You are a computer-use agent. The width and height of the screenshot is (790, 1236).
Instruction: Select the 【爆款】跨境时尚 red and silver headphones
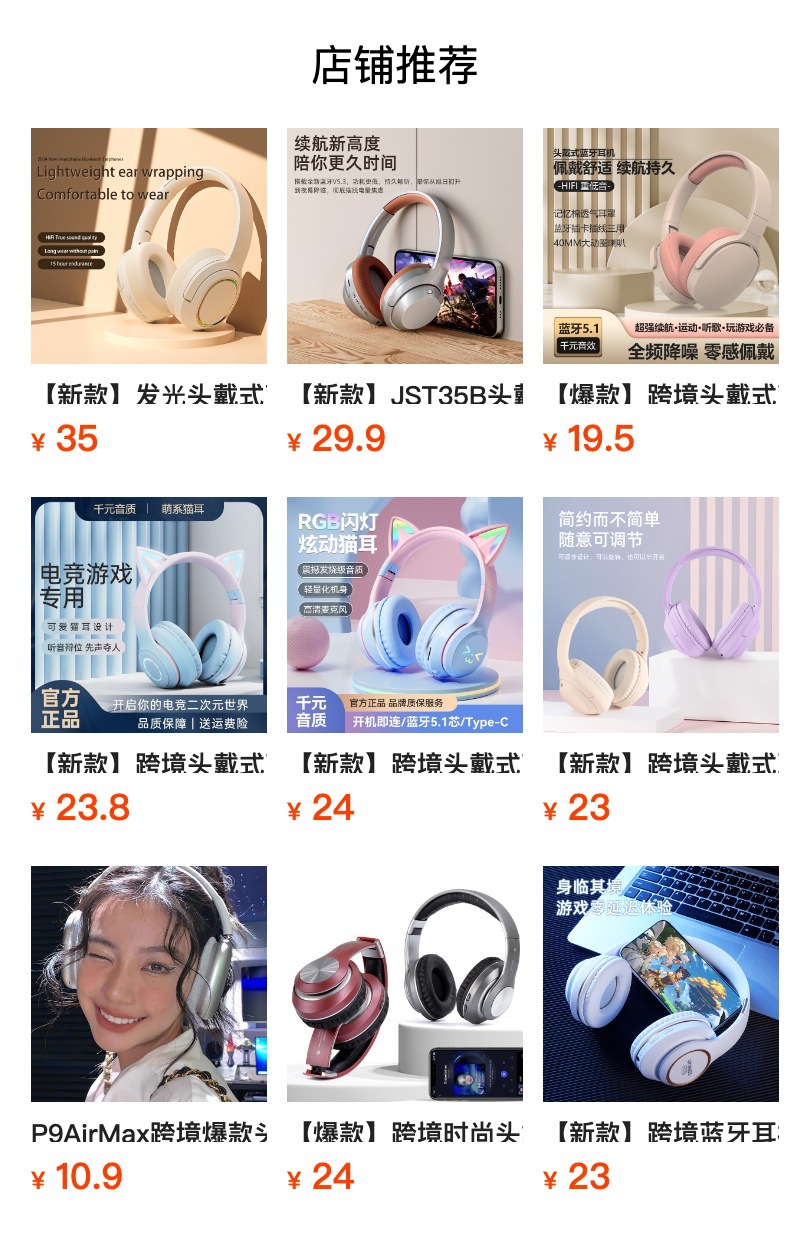coord(404,983)
